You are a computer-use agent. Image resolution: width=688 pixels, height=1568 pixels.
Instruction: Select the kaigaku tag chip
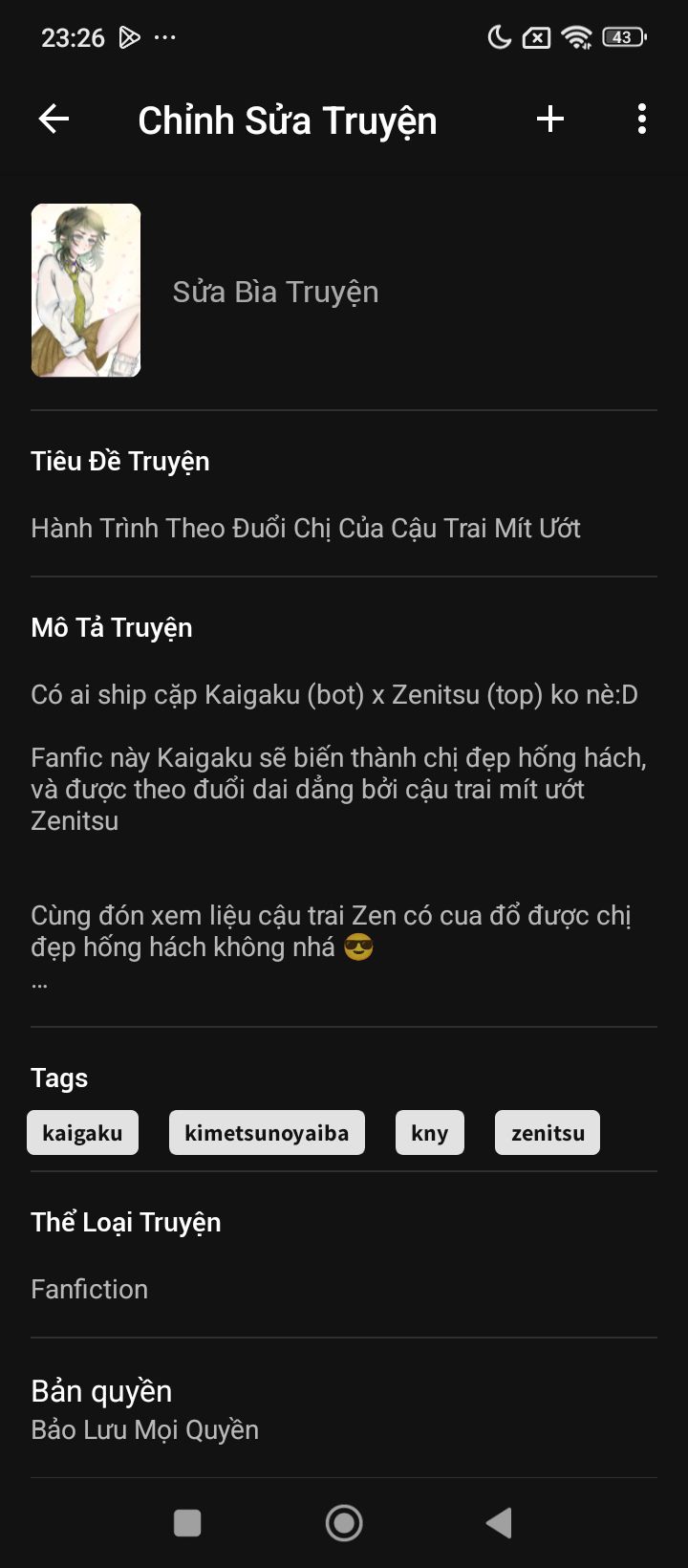point(82,1133)
